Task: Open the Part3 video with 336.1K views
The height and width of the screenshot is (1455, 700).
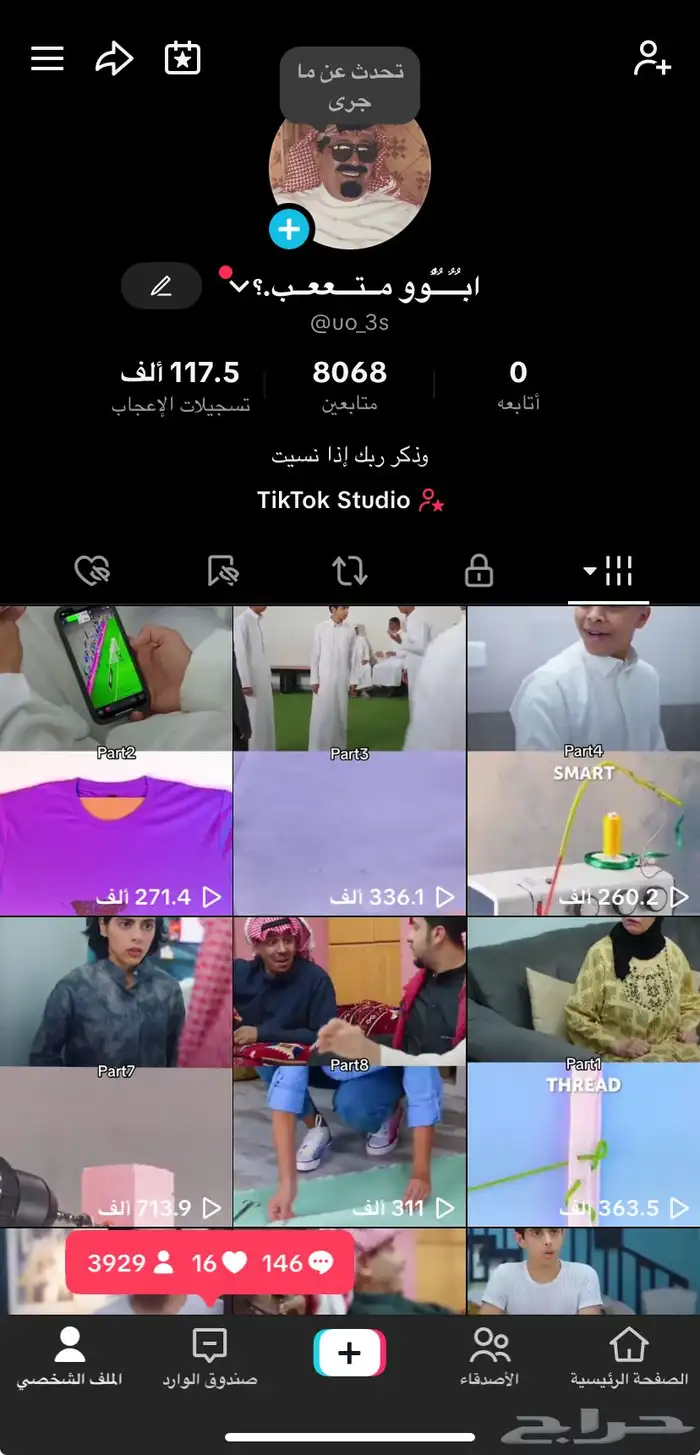Action: (349, 760)
